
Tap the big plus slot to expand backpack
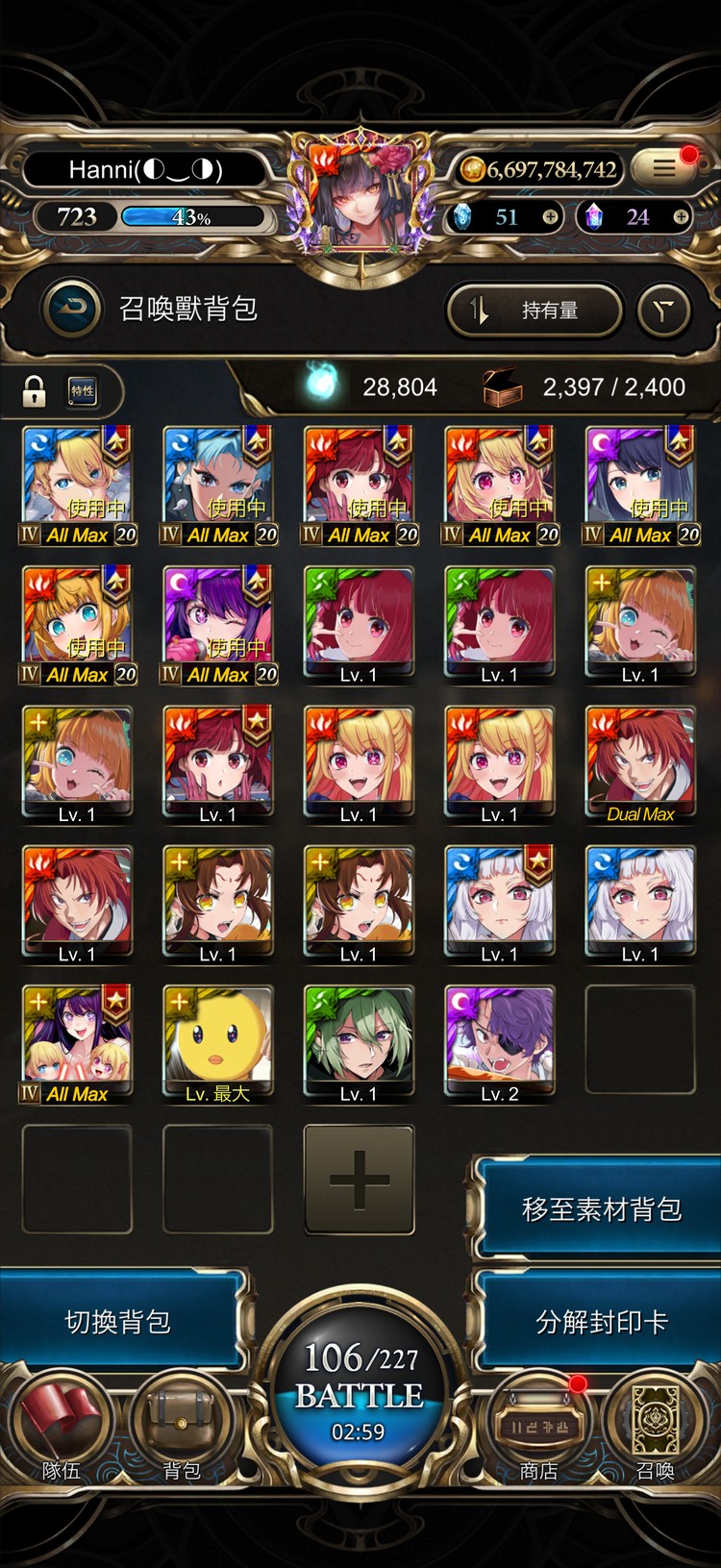(x=359, y=1179)
